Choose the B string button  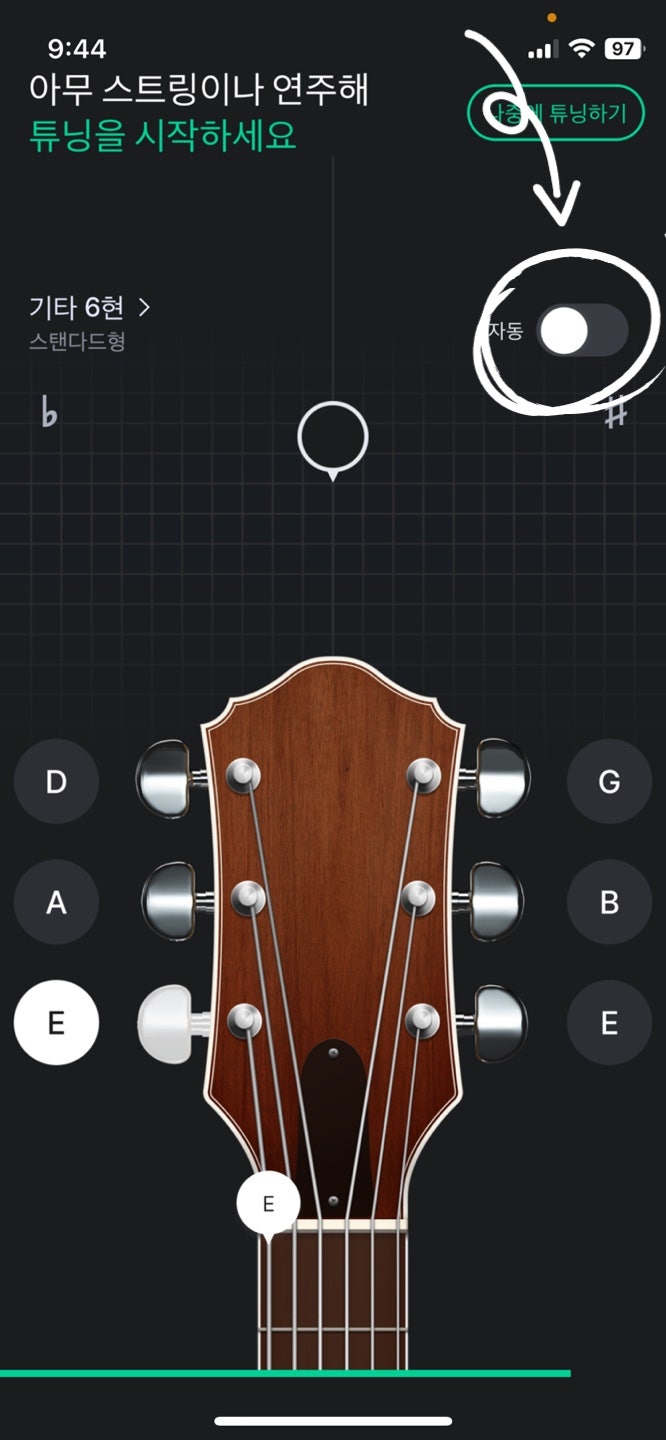609,903
